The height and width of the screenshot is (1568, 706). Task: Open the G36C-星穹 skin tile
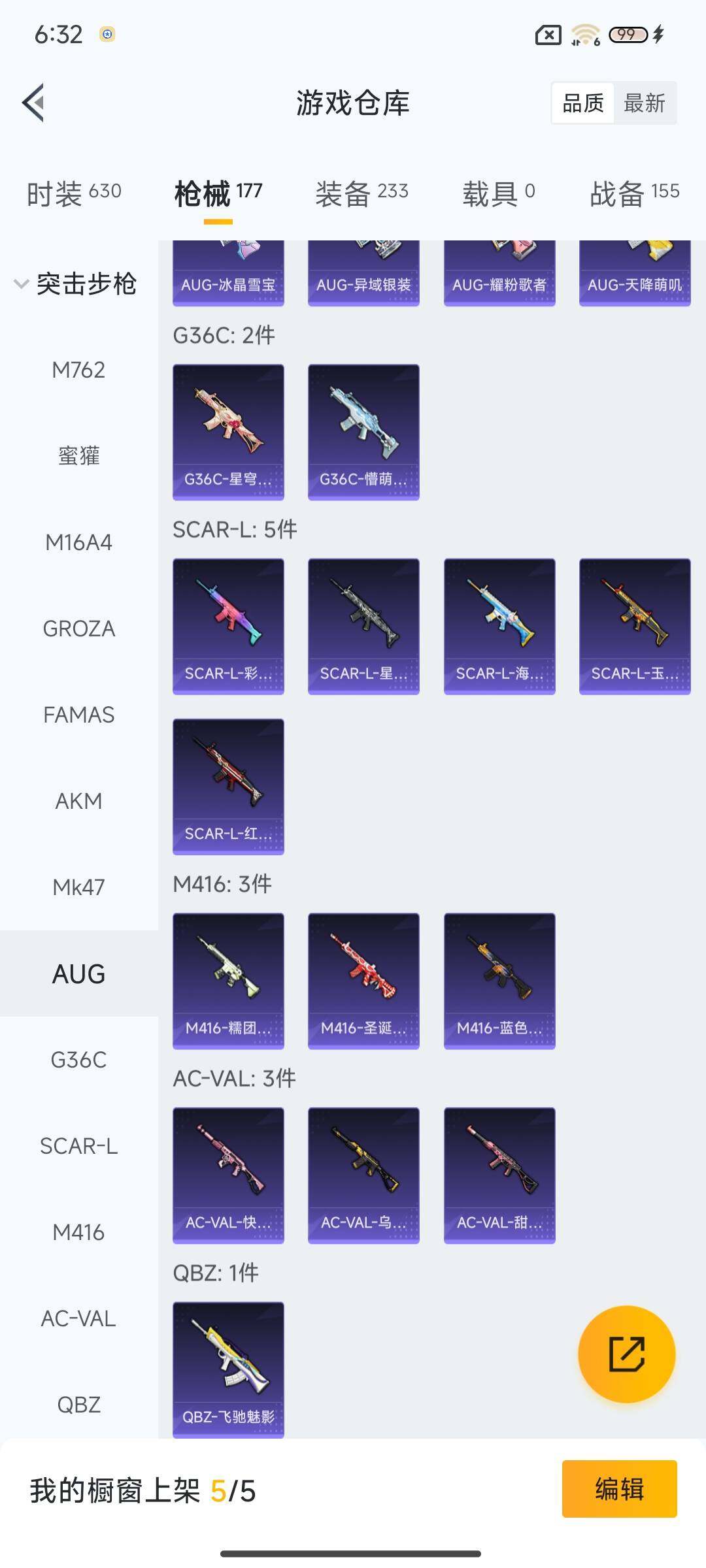pyautogui.click(x=228, y=432)
